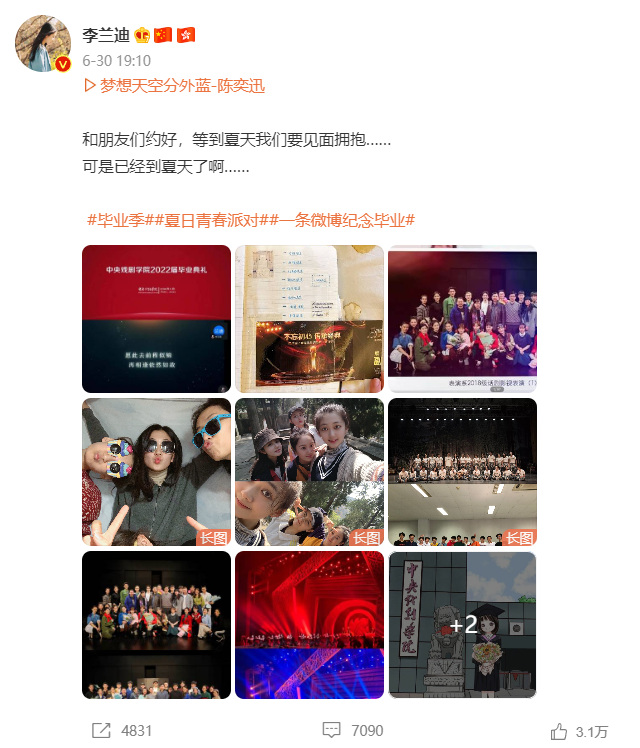Screen dimensions: 640x748
Task: Open the large group photo on dark stage
Action: tap(156, 625)
